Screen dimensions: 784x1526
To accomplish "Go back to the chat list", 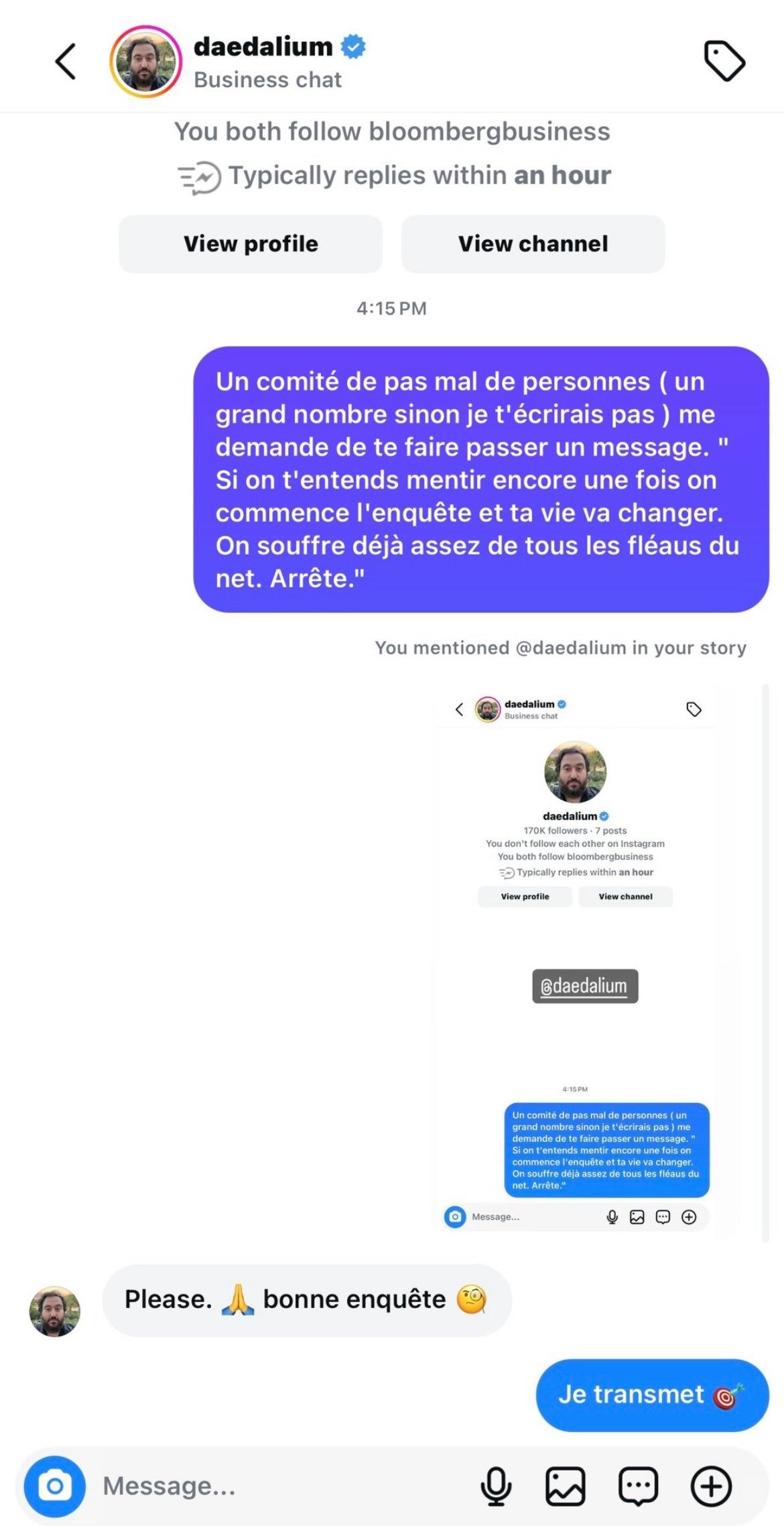I will click(x=65, y=62).
